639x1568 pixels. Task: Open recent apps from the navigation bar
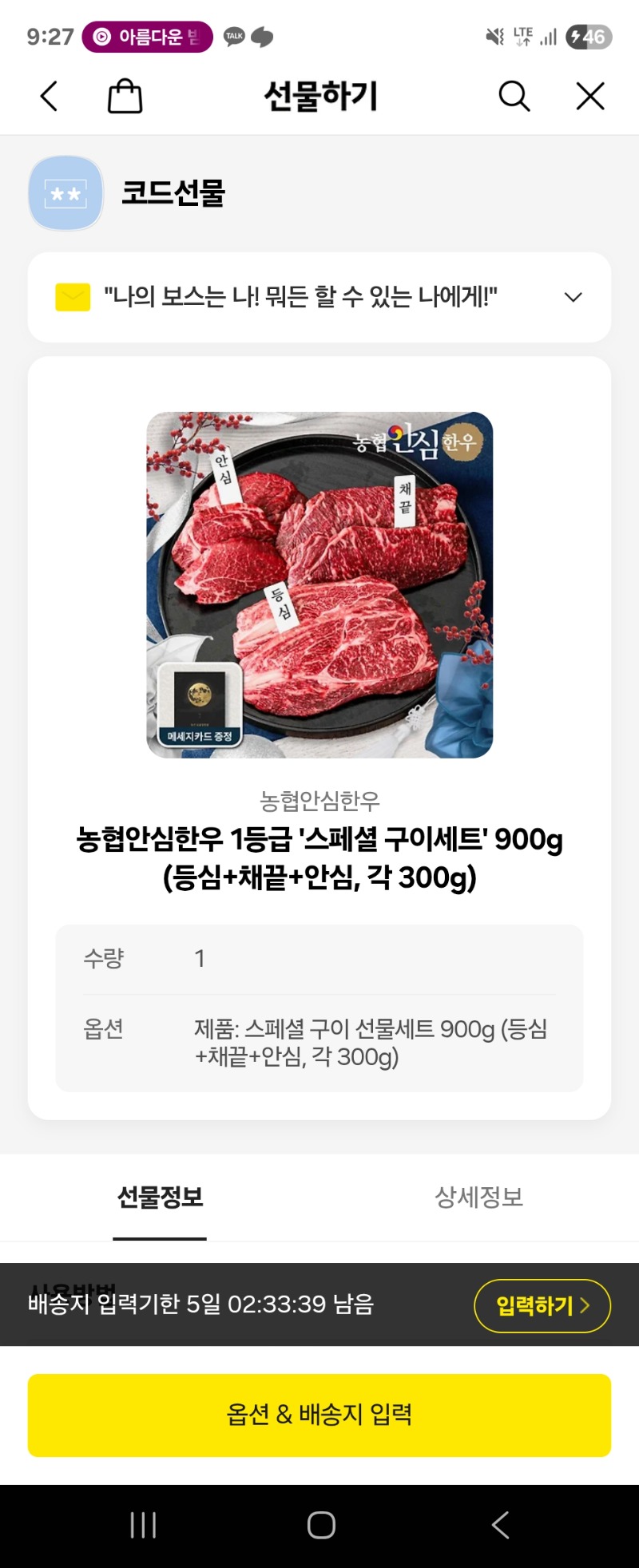coord(143,1525)
